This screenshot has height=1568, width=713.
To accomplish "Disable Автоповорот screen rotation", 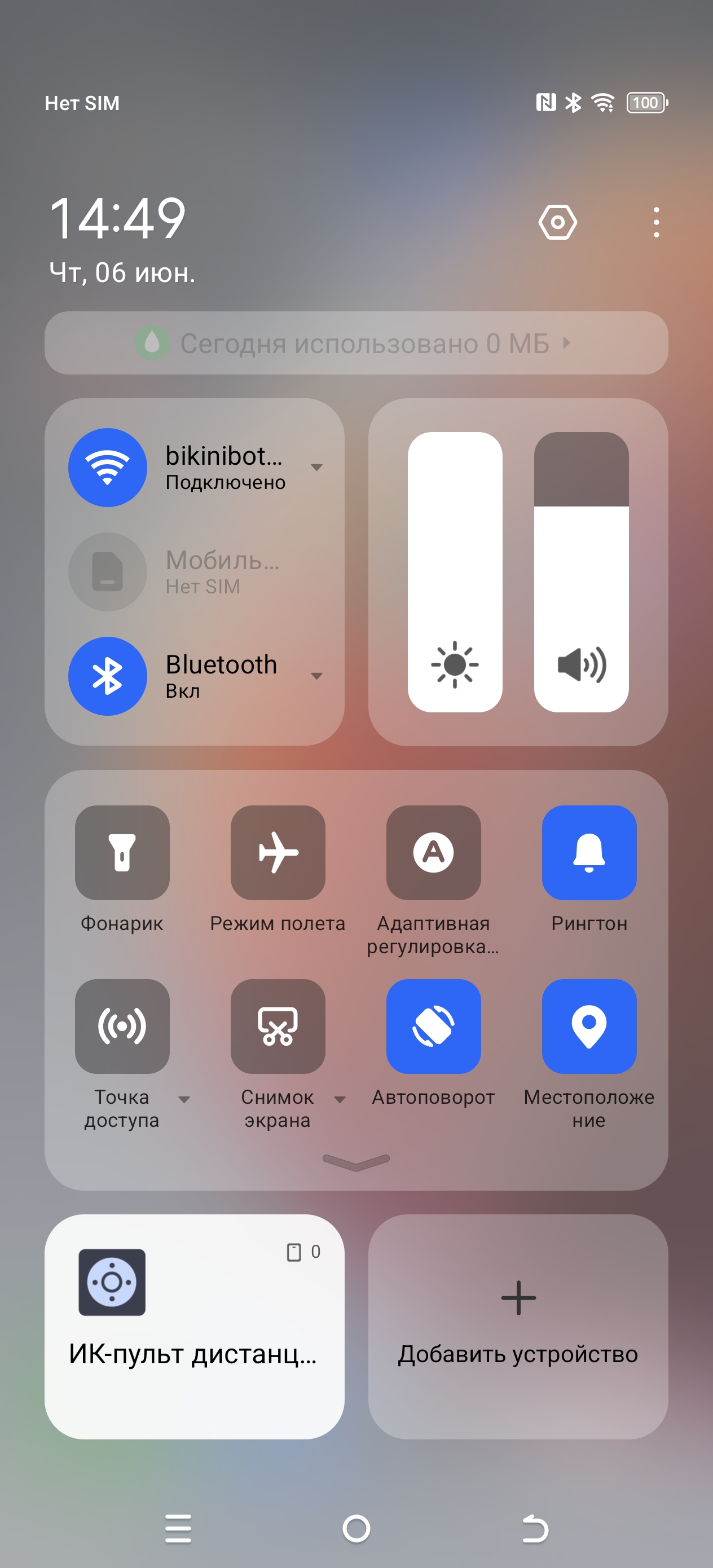I will click(434, 1027).
